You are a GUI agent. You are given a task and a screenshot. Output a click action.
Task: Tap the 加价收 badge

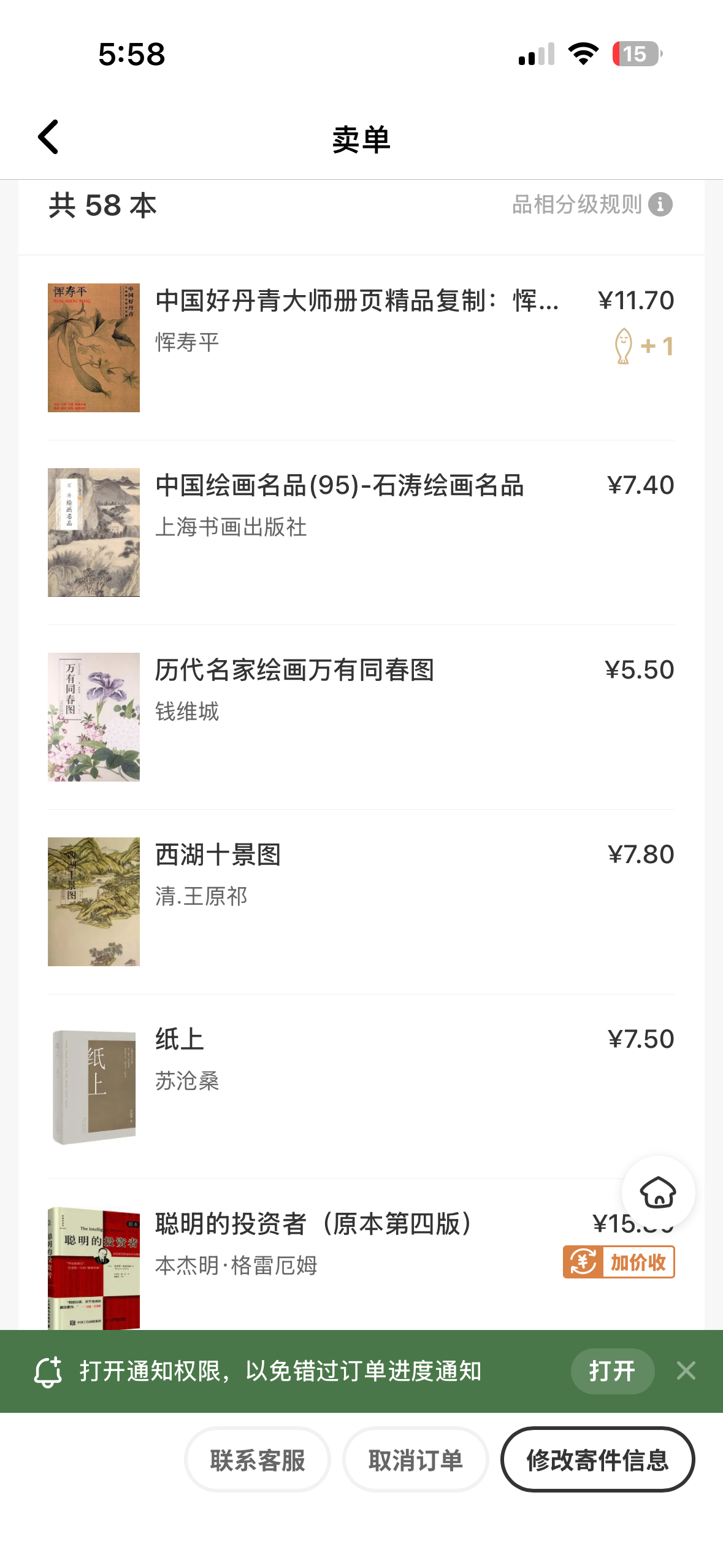tap(619, 1262)
